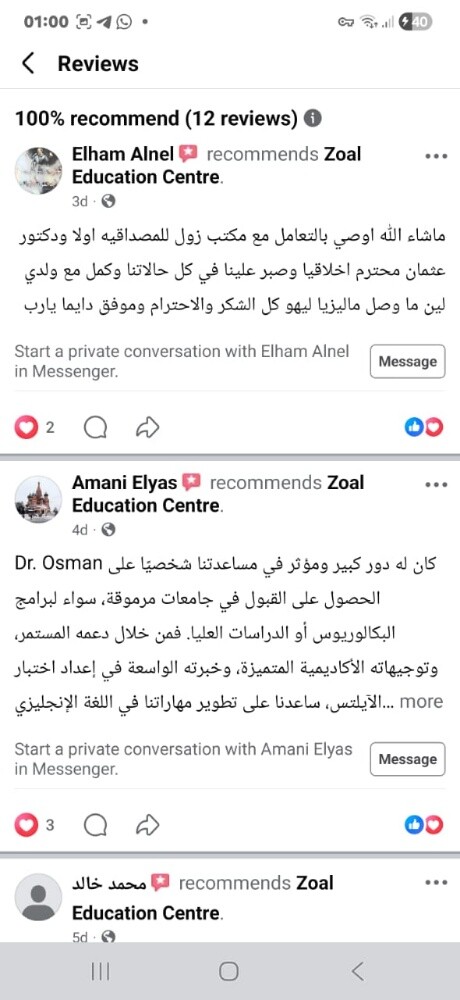React with heart on Amani Elyas's review
The image size is (460, 1000).
(x=26, y=826)
